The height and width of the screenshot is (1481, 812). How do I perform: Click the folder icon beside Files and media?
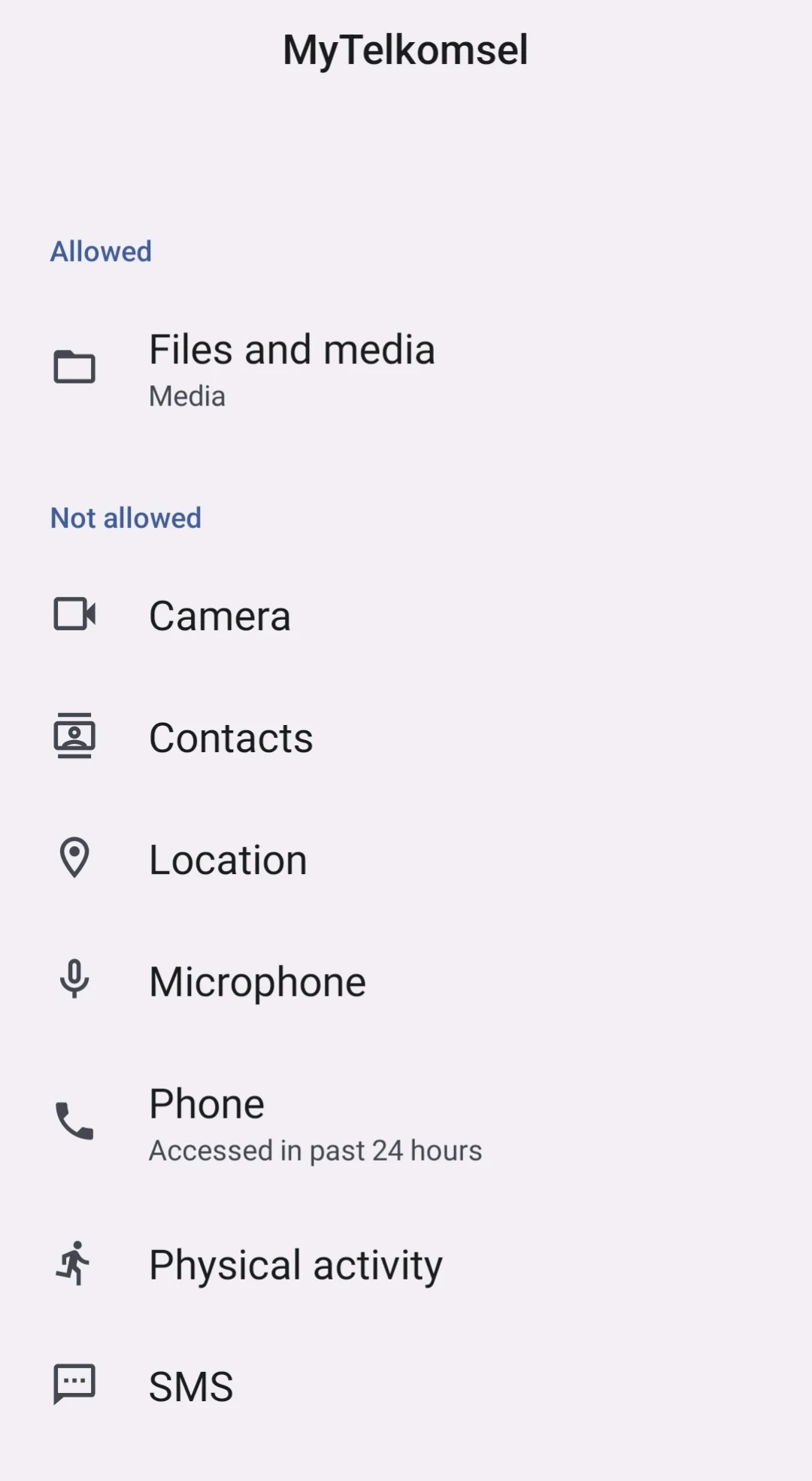click(x=73, y=368)
